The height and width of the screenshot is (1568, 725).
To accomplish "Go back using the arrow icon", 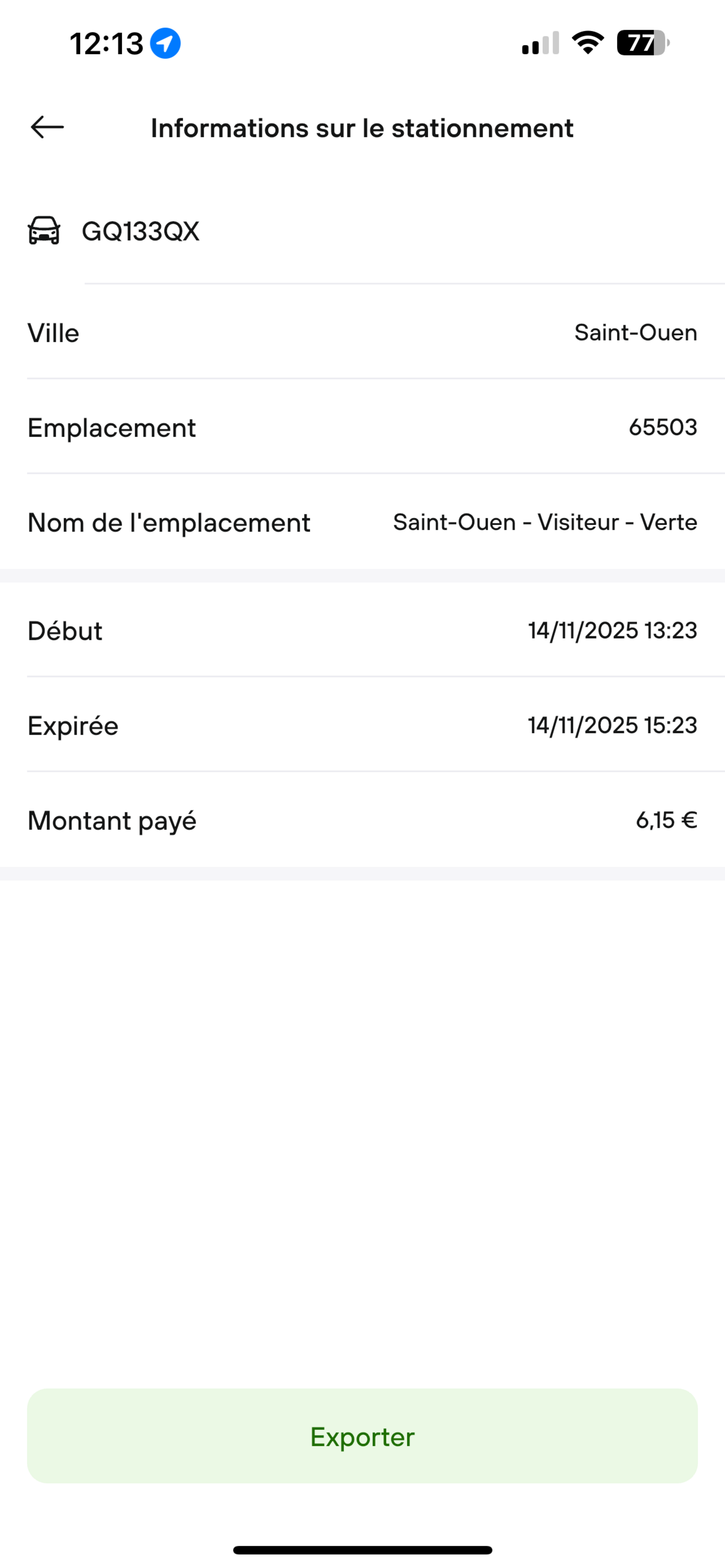I will point(47,127).
